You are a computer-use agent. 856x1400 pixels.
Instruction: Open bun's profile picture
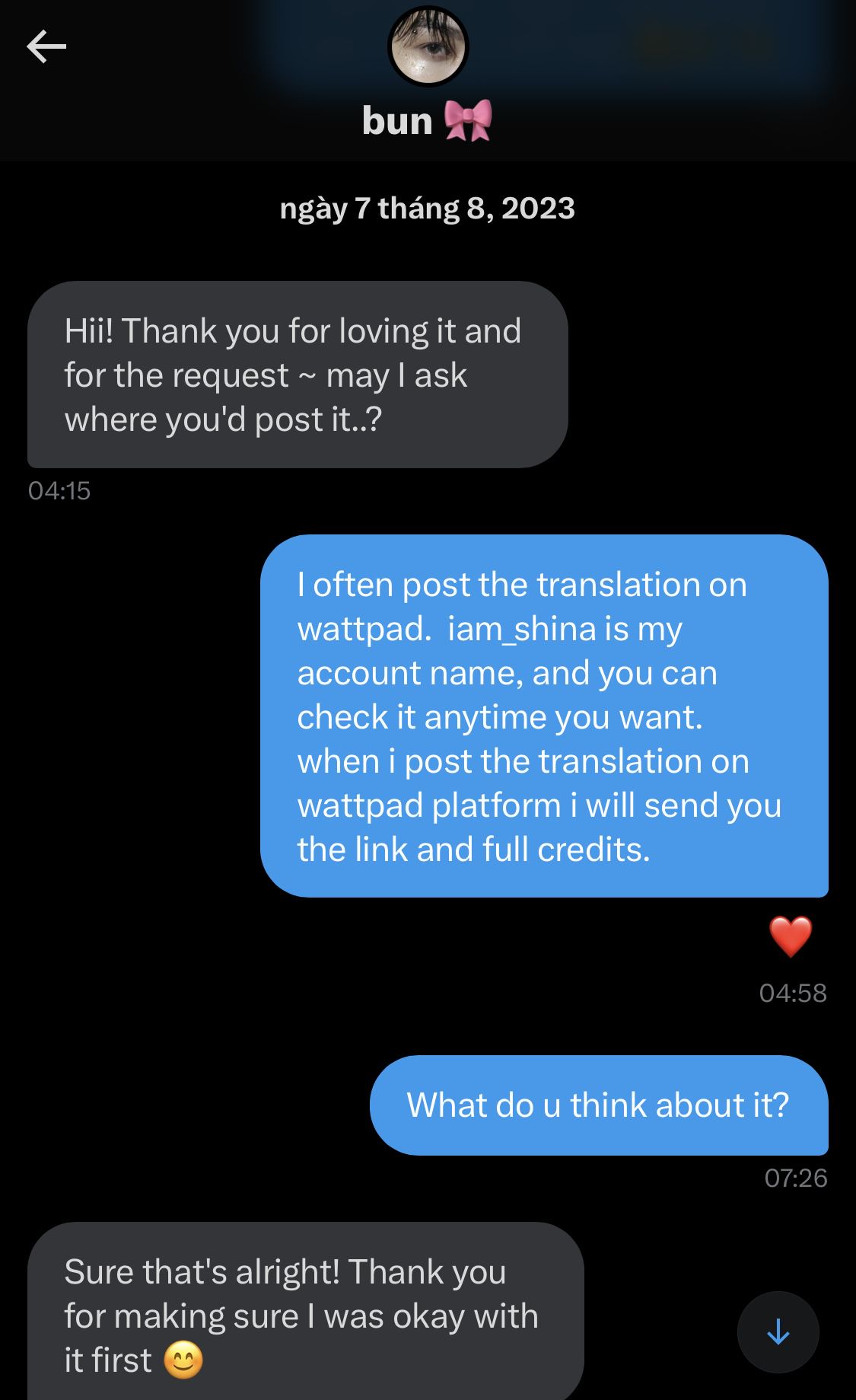[x=428, y=46]
